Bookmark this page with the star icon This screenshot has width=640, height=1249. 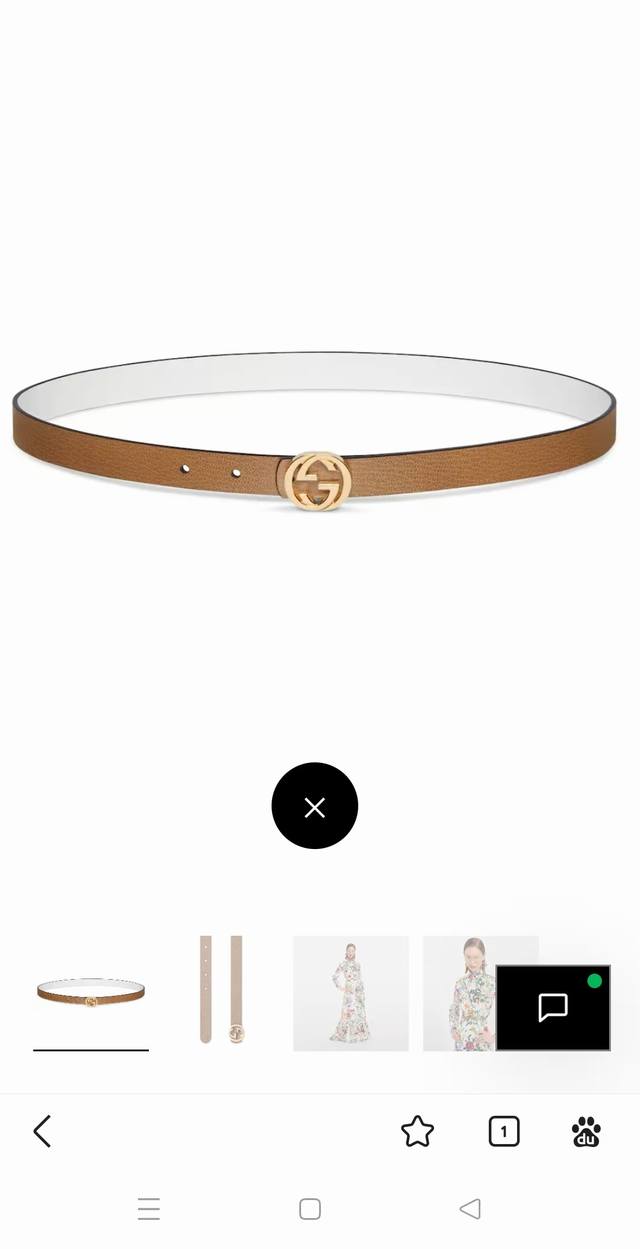(417, 1131)
